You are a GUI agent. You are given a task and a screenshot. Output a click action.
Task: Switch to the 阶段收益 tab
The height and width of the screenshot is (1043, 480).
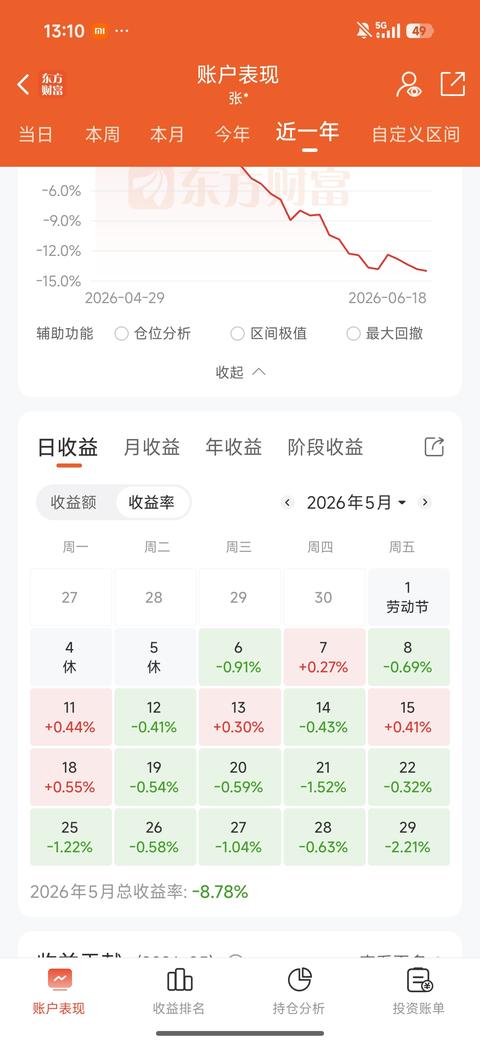click(x=325, y=447)
